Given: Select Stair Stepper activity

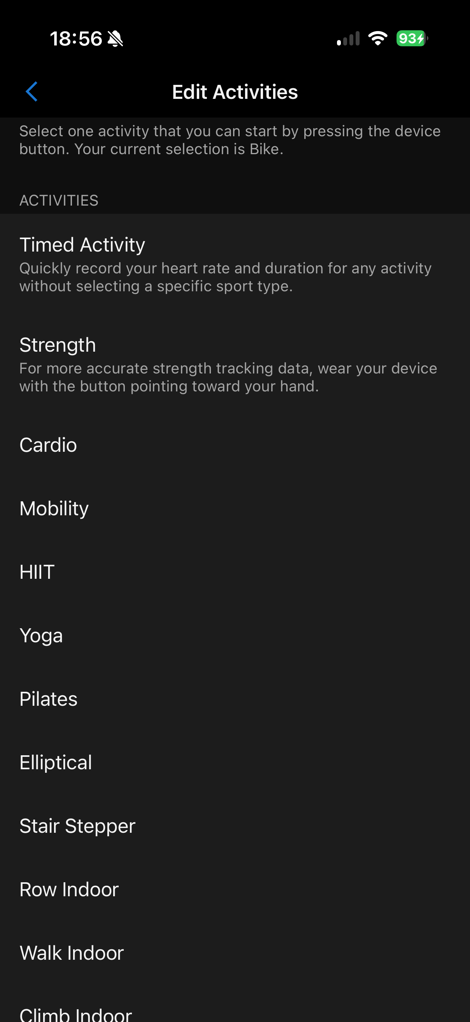Looking at the screenshot, I should click(x=235, y=826).
